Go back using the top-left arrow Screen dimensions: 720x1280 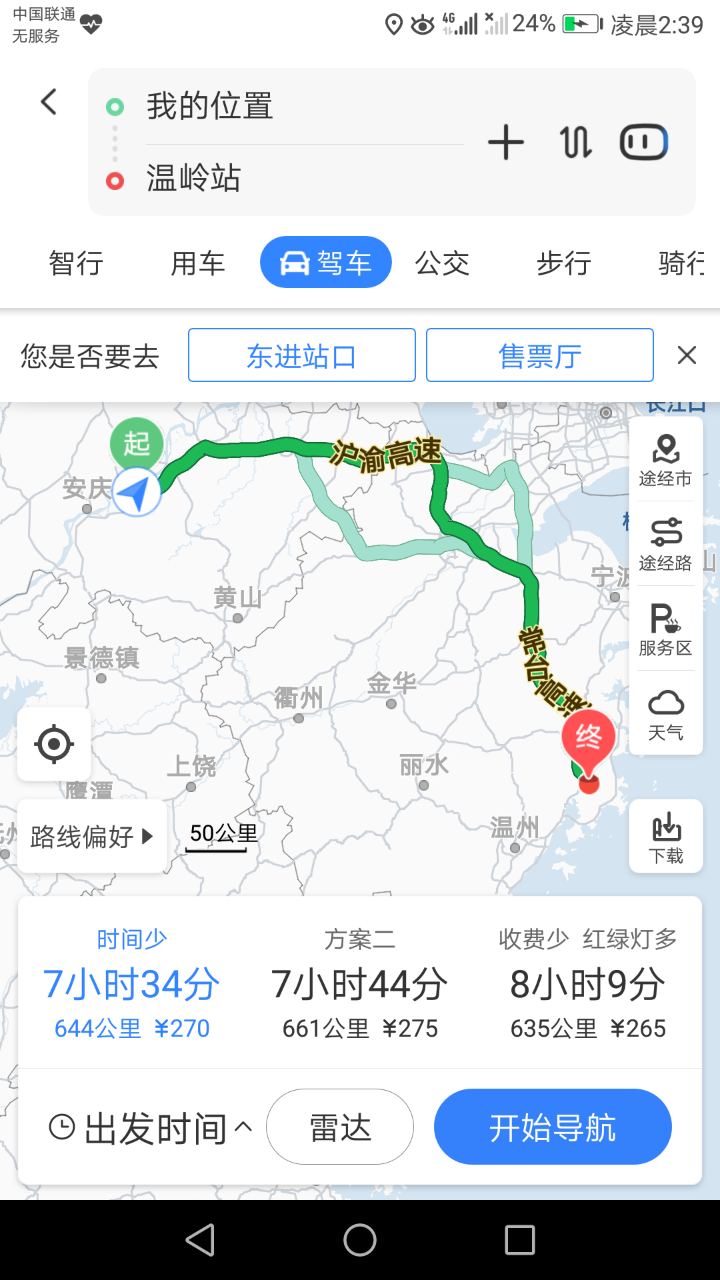pyautogui.click(x=48, y=102)
